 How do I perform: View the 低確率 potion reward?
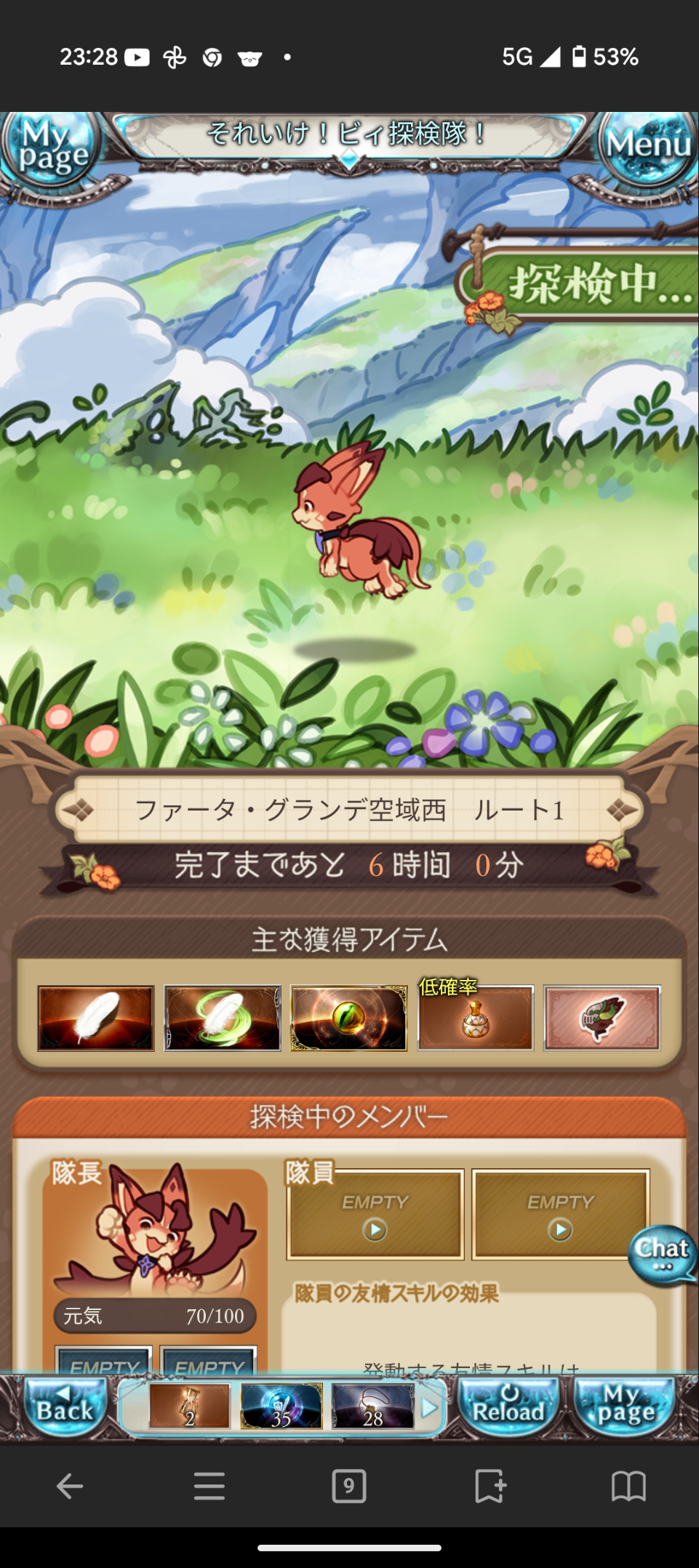pyautogui.click(x=476, y=1018)
